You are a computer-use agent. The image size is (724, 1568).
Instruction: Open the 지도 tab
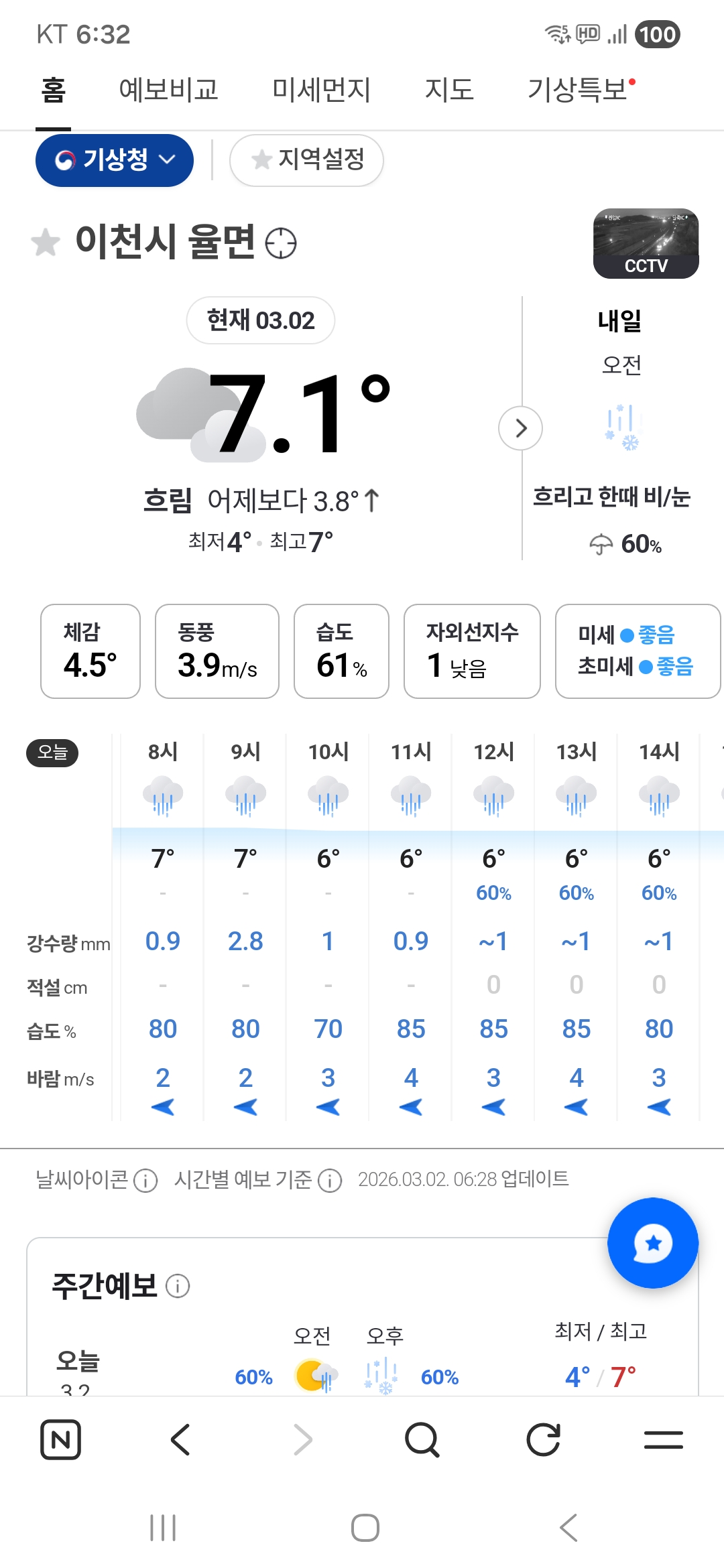click(449, 90)
